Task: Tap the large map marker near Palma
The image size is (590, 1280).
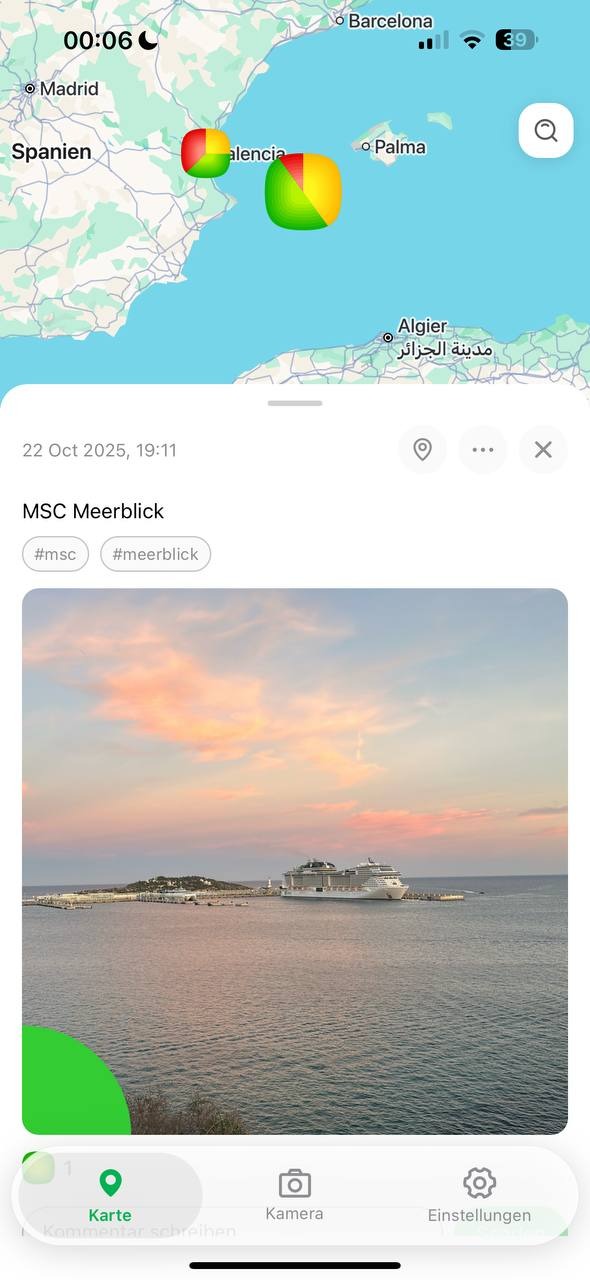Action: (x=304, y=191)
